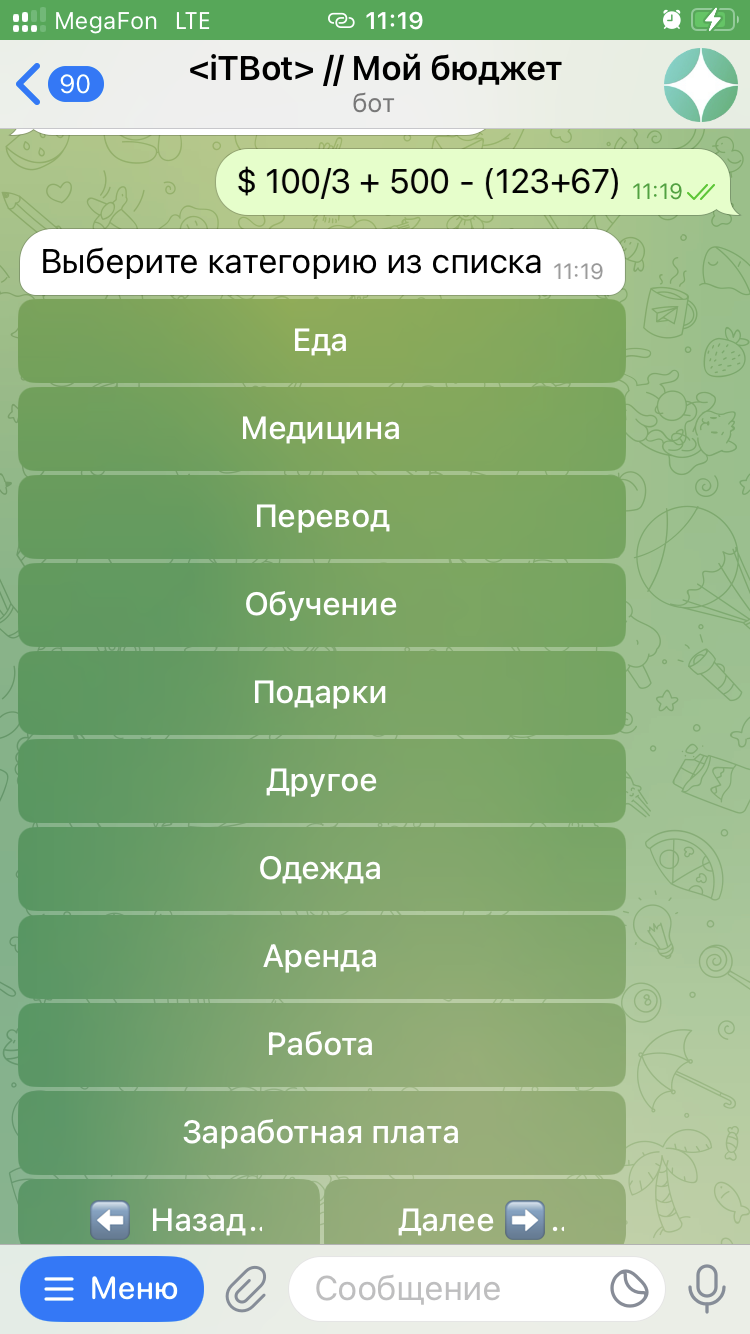Pick the Работа category

click(x=321, y=1045)
